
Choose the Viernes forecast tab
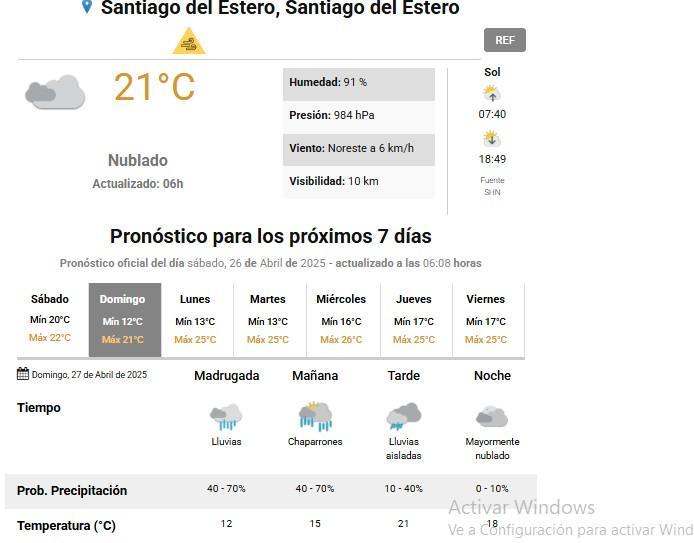486,319
